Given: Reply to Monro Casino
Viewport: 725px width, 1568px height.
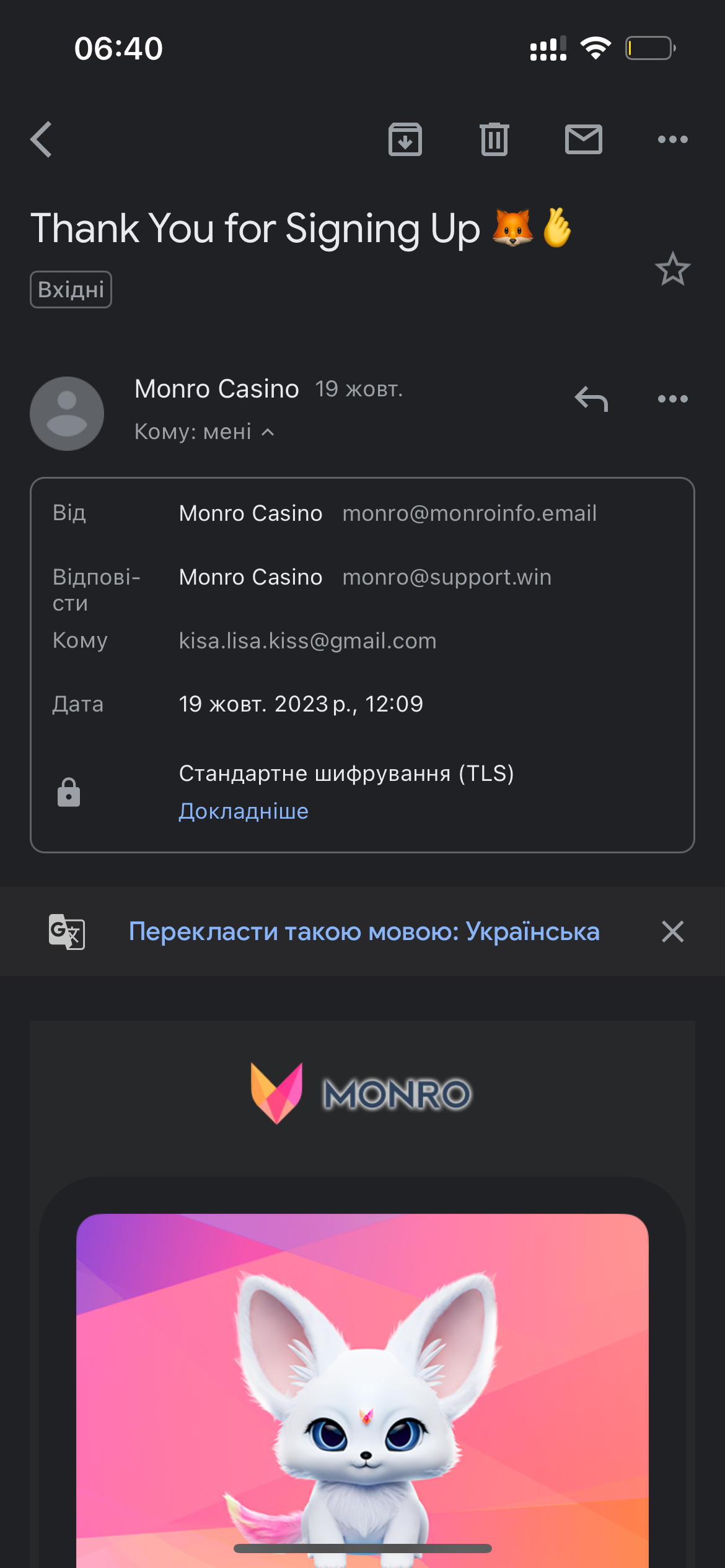Looking at the screenshot, I should (591, 399).
